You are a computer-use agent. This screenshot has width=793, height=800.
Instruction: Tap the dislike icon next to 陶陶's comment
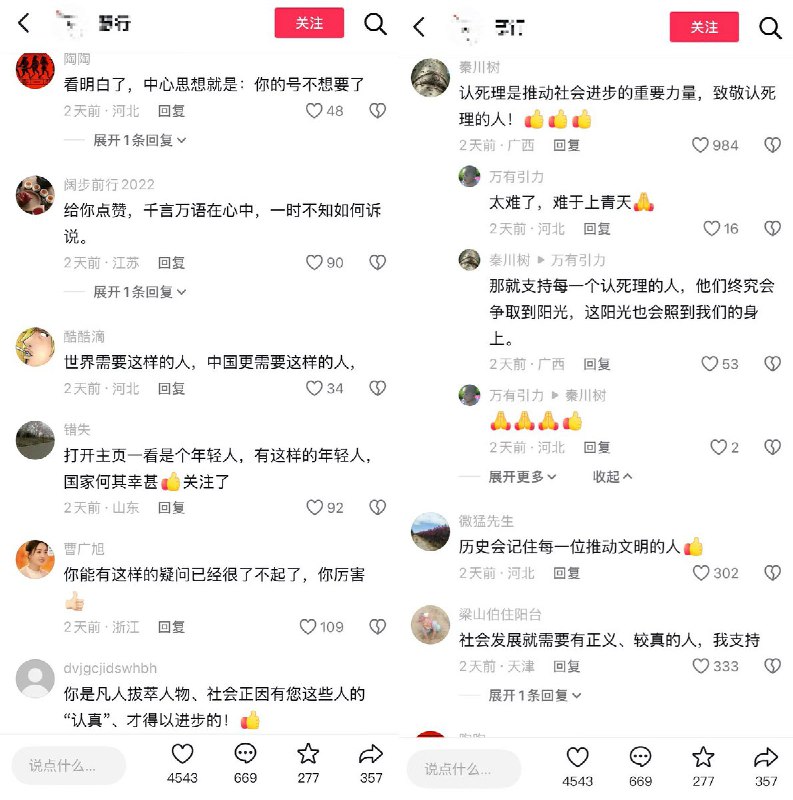[x=377, y=111]
